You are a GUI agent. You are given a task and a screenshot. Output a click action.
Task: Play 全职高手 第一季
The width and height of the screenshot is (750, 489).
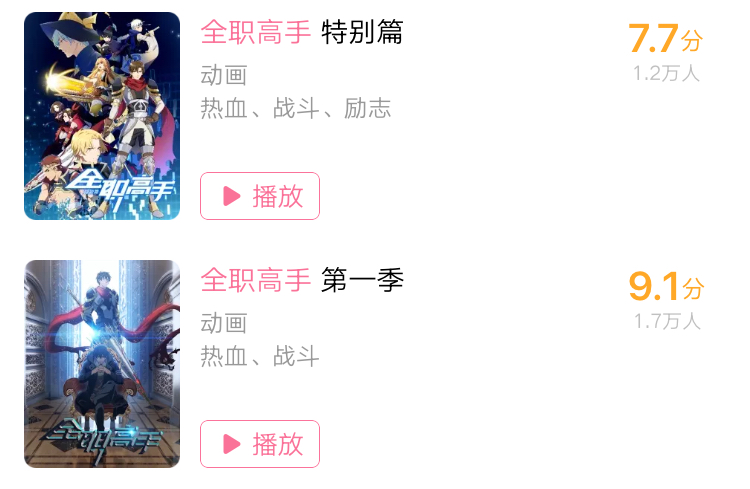coord(260,444)
